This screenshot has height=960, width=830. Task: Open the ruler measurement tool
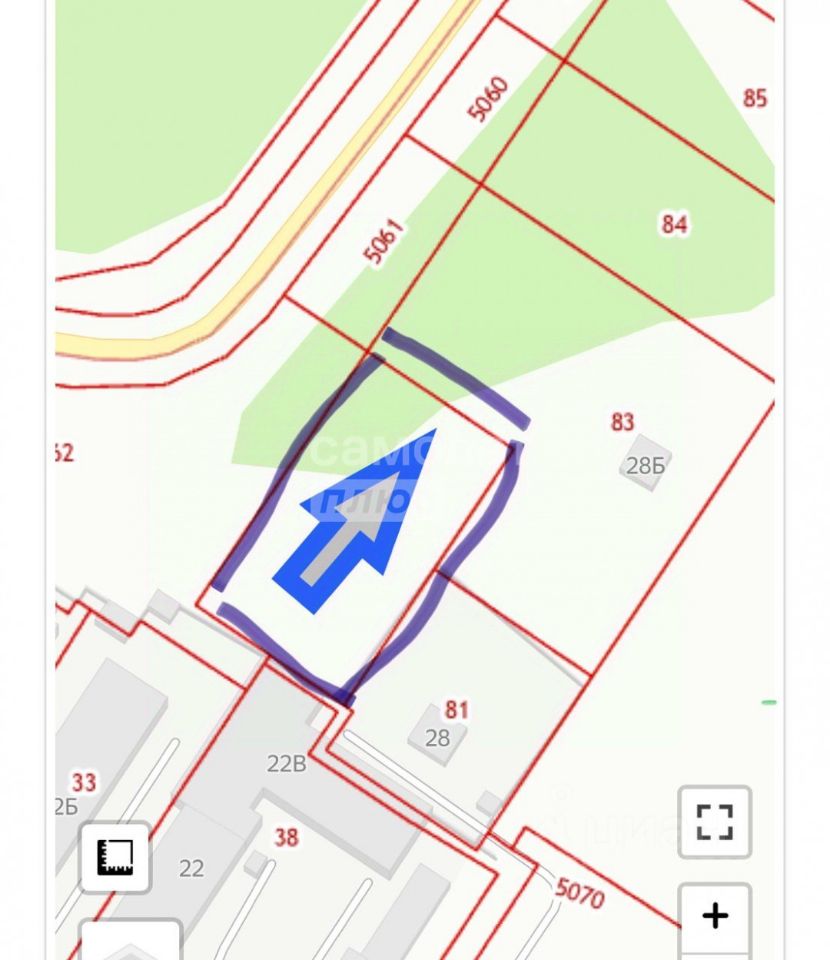click(x=115, y=857)
